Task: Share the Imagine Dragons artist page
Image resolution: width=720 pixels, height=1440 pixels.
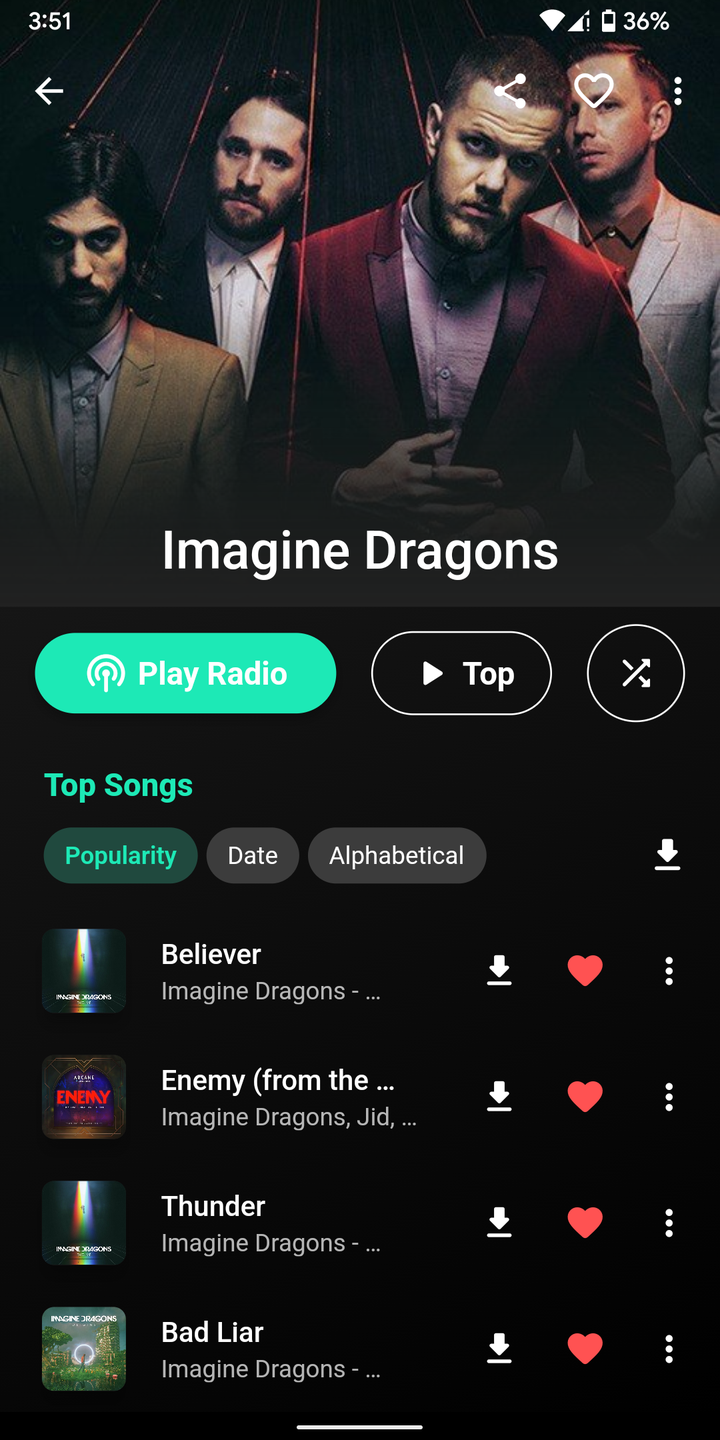Action: tap(510, 91)
